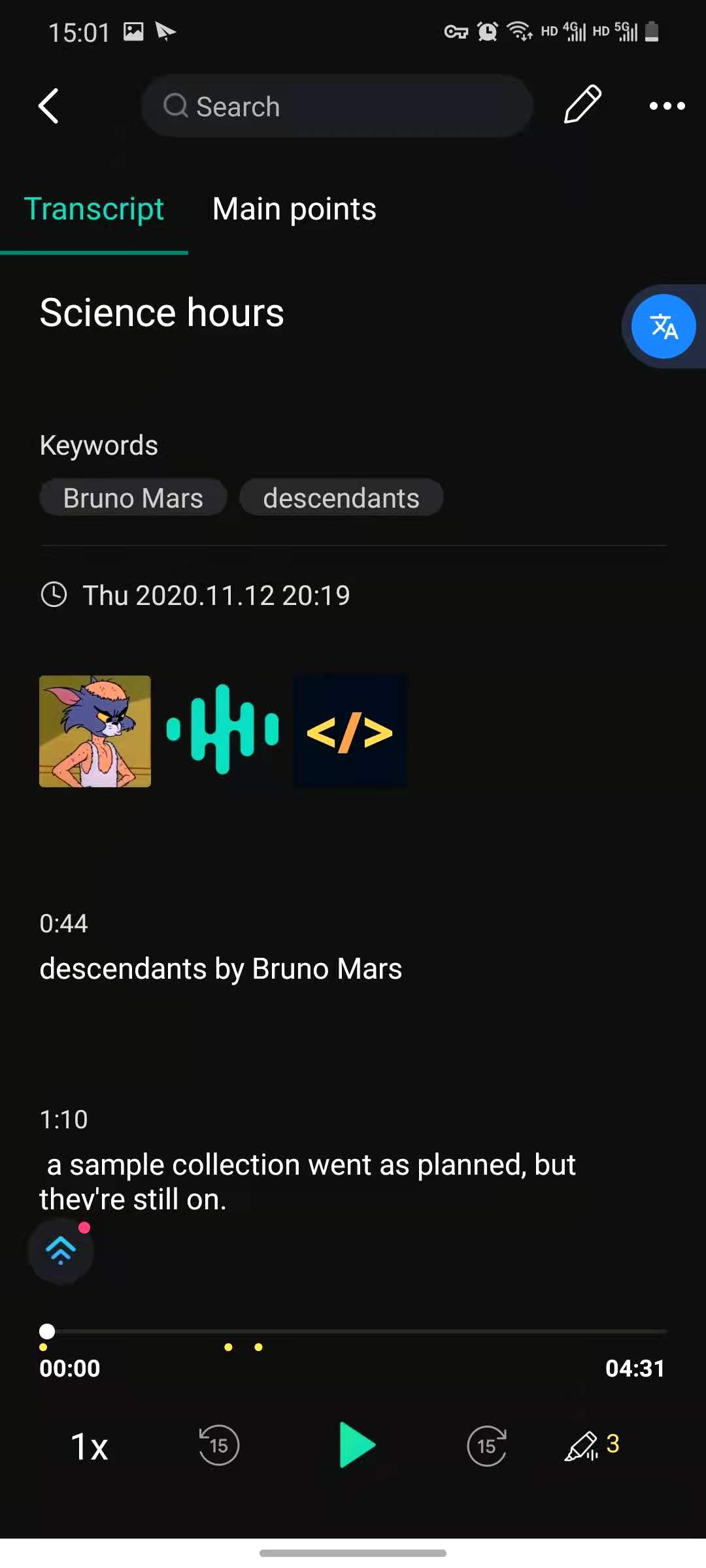Rewind 15 seconds
Viewport: 706px width, 1568px height.
click(219, 1445)
